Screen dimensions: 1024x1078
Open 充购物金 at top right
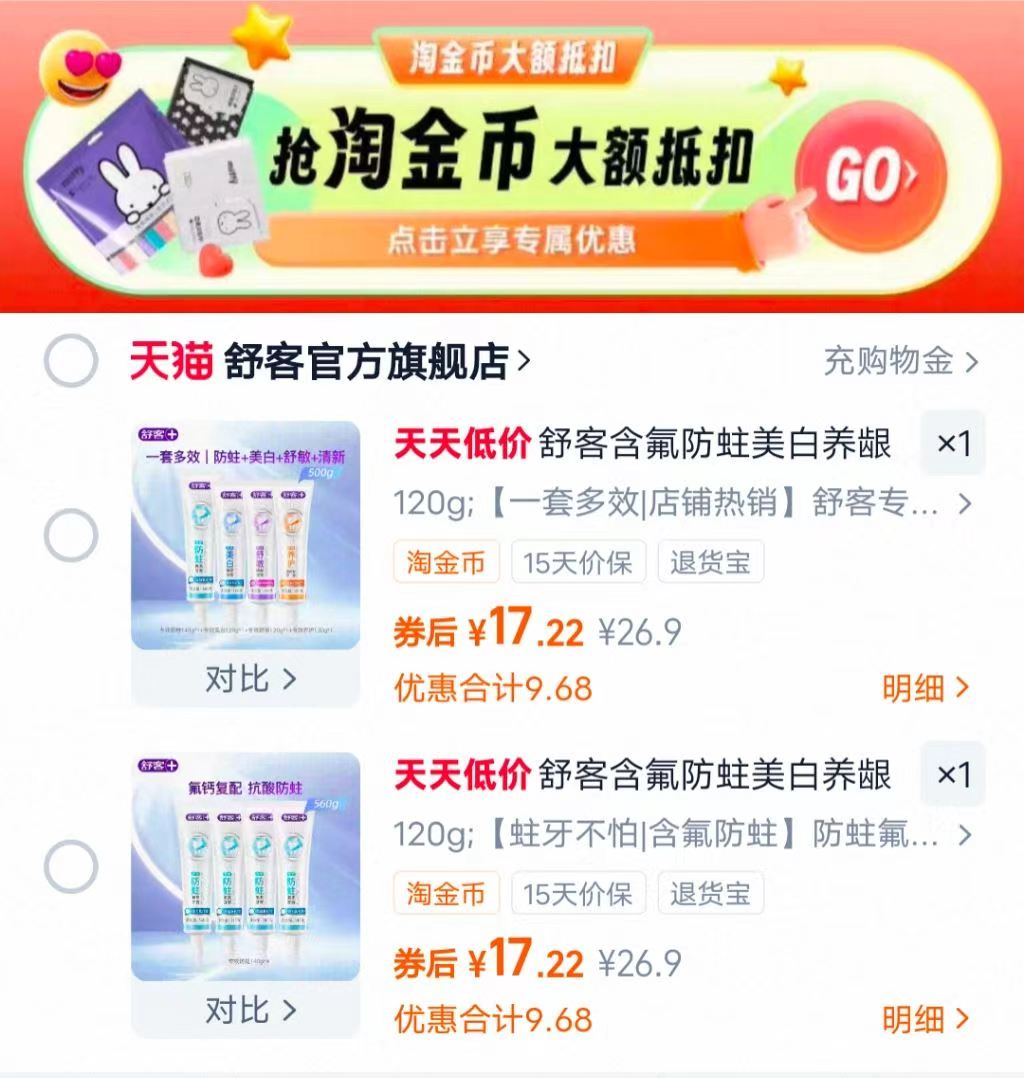(890, 360)
